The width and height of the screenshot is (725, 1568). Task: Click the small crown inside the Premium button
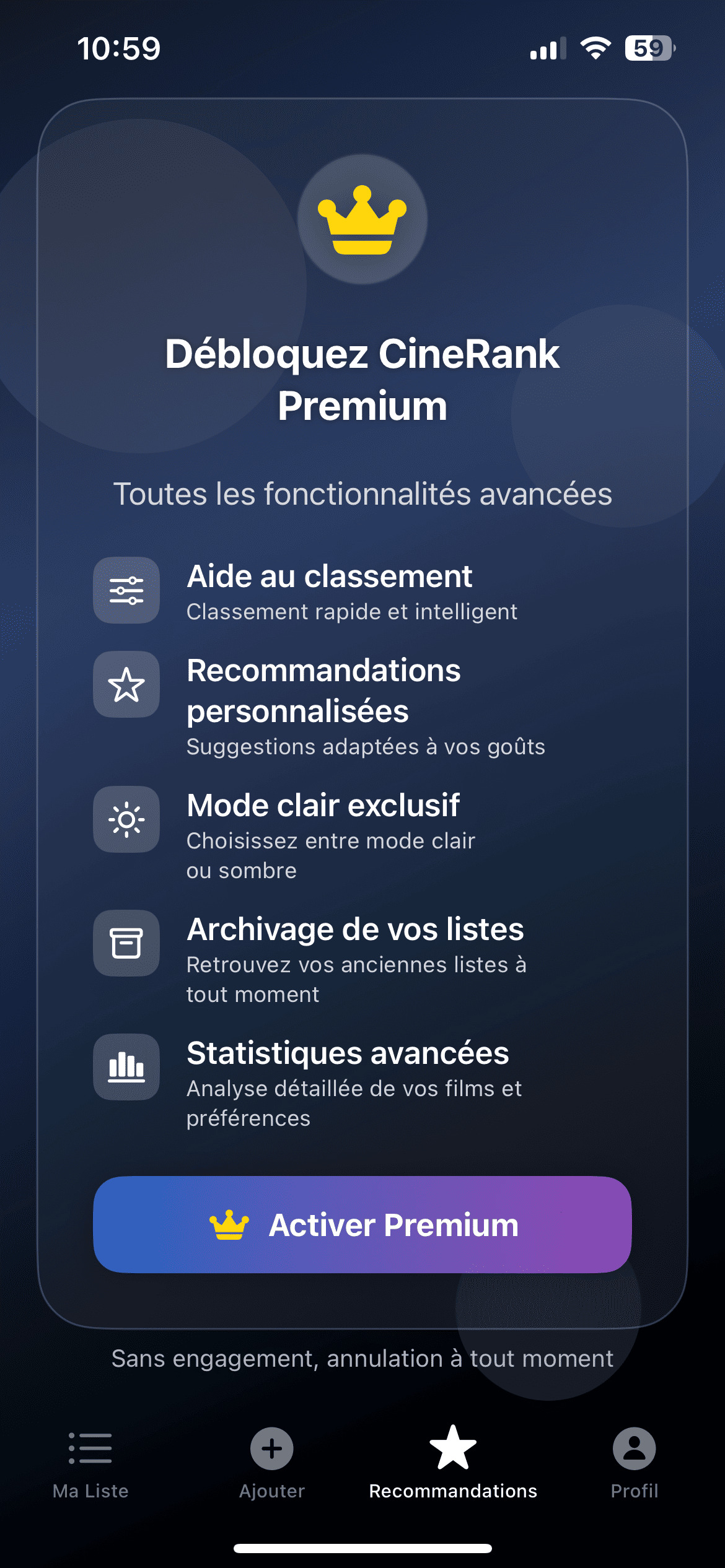[229, 1224]
